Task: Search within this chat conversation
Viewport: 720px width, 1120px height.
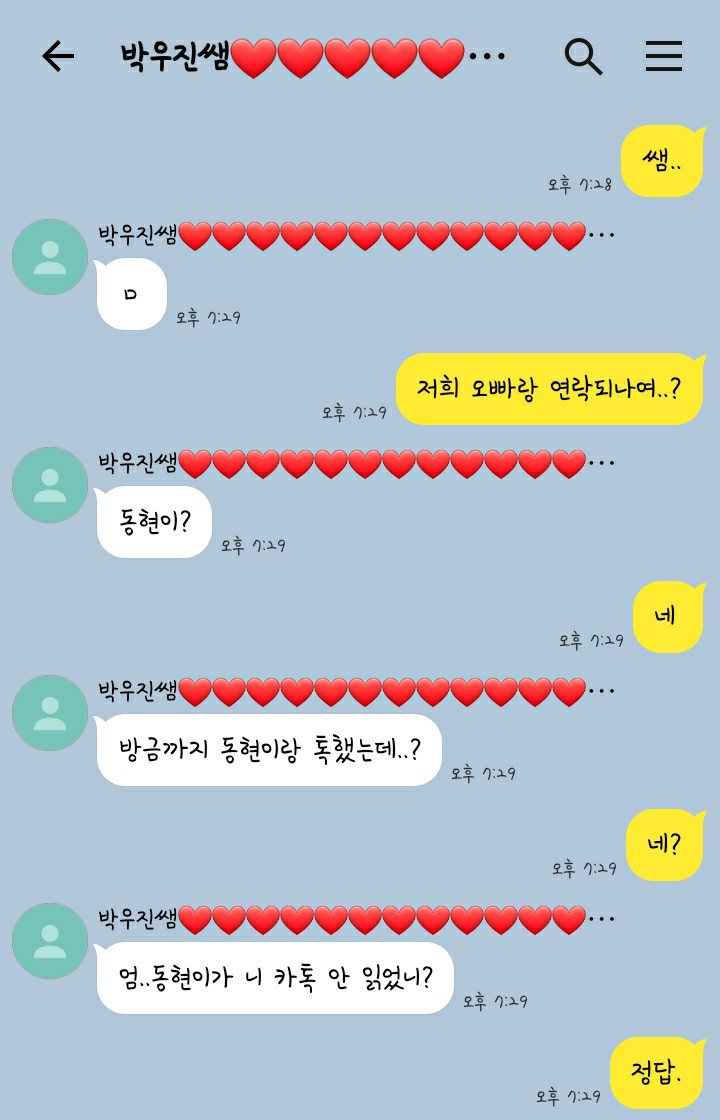Action: [x=583, y=57]
